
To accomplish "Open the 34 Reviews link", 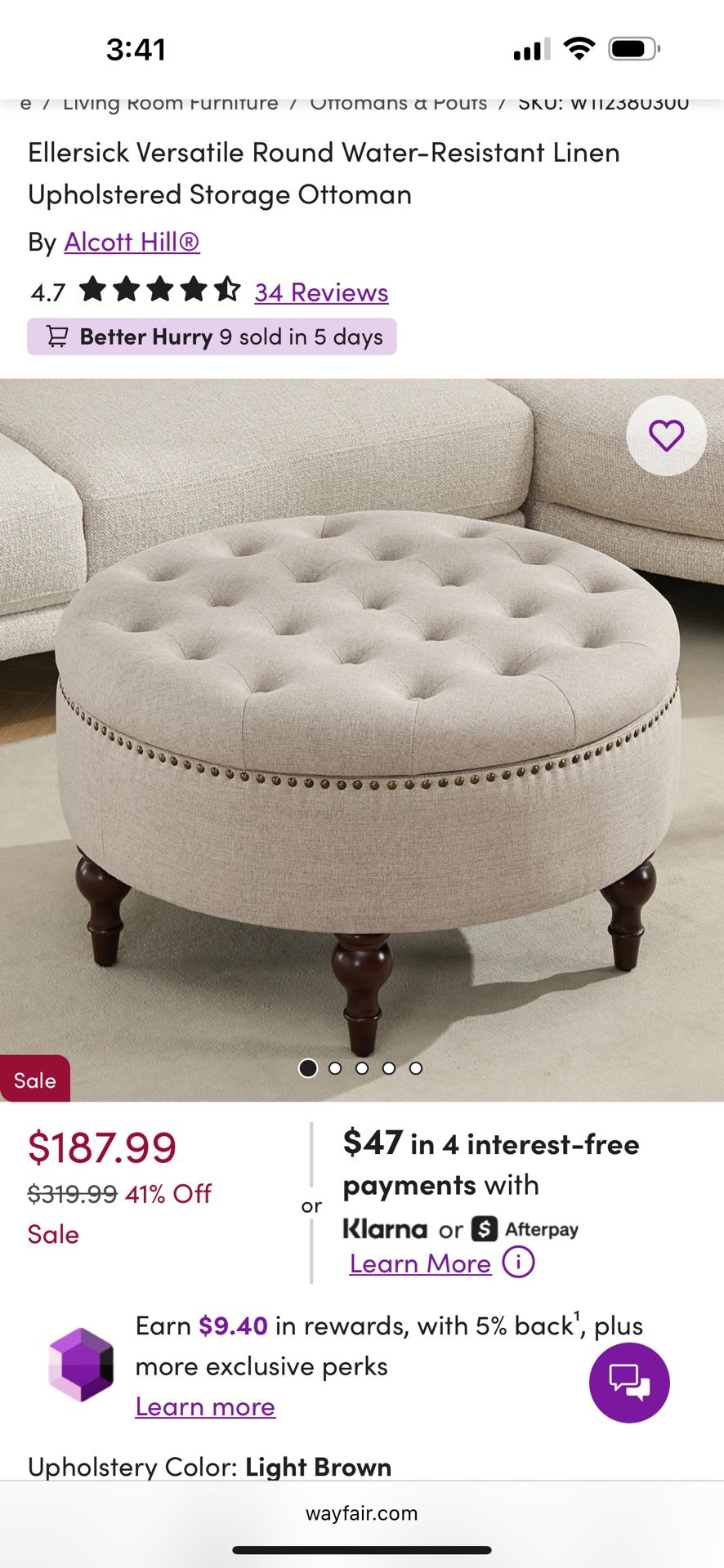I will [x=321, y=292].
